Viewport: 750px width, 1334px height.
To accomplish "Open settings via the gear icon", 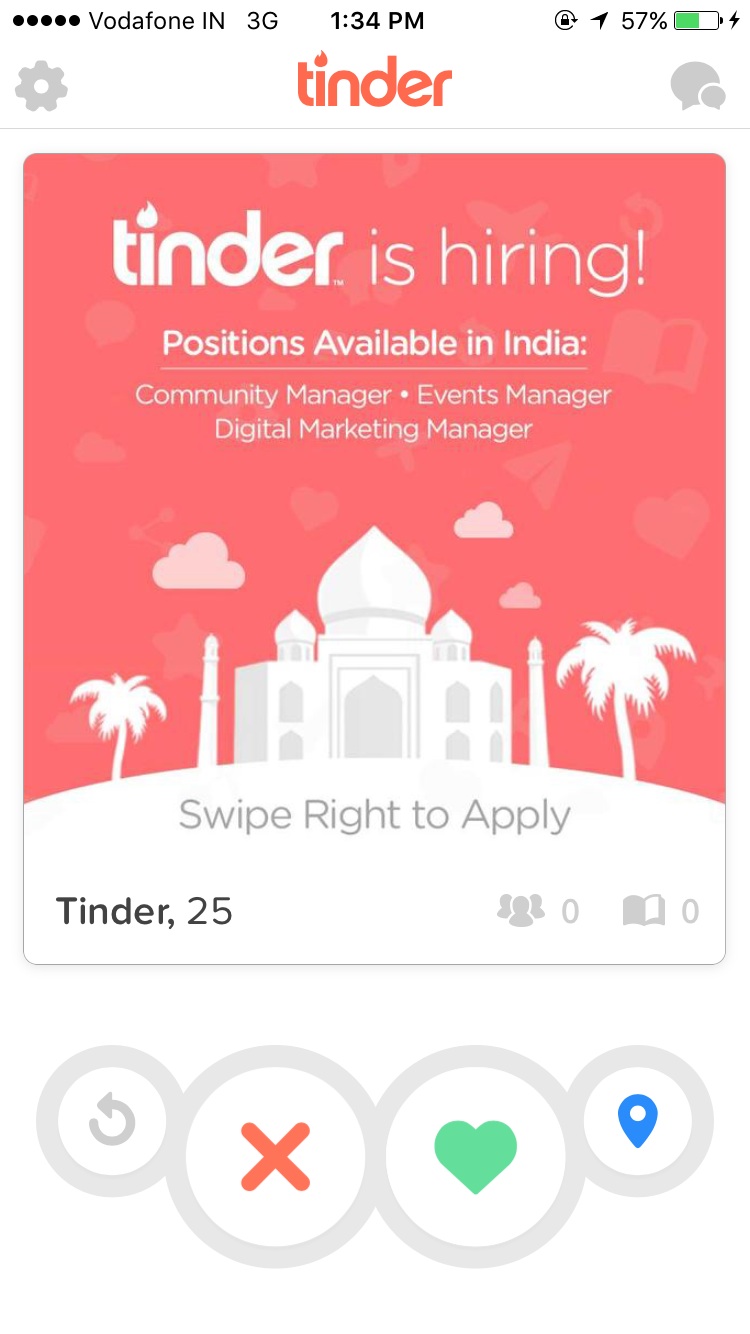I will tap(42, 87).
